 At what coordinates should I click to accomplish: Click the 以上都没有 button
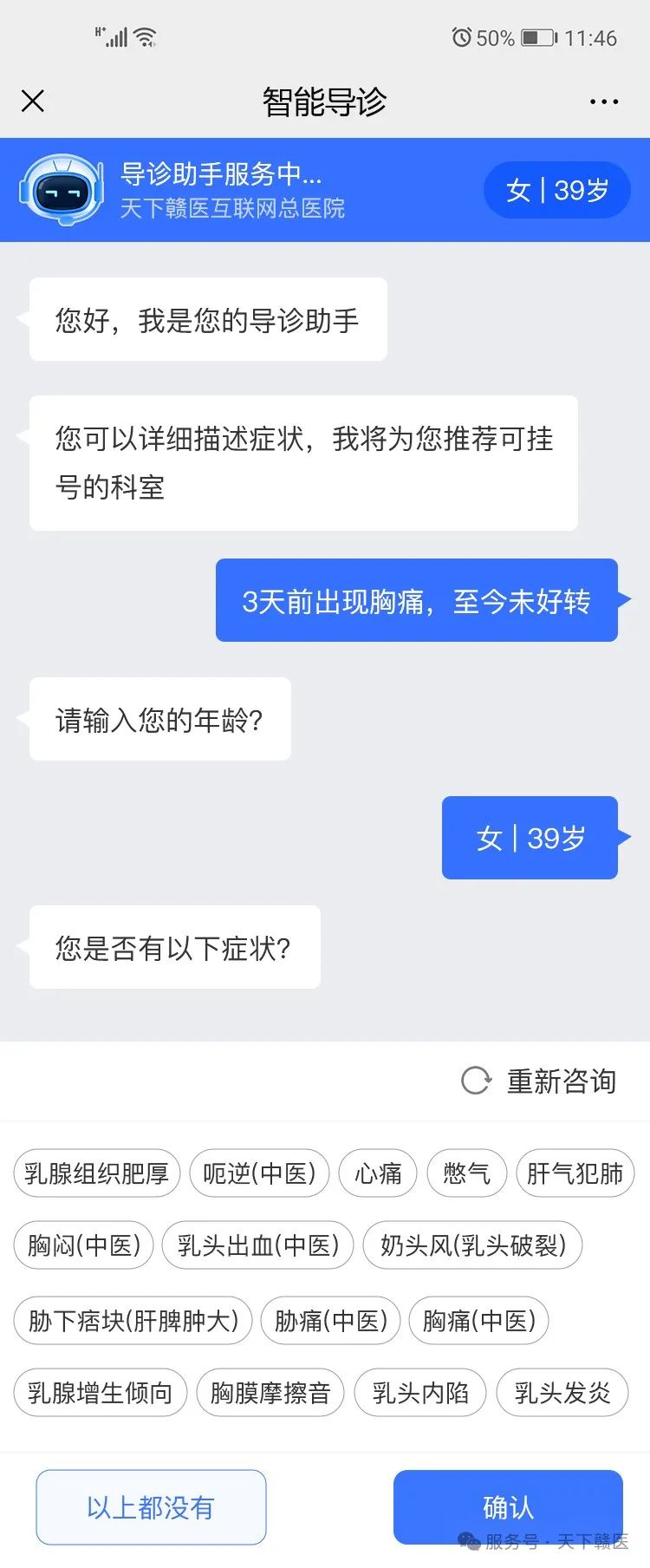[150, 1506]
